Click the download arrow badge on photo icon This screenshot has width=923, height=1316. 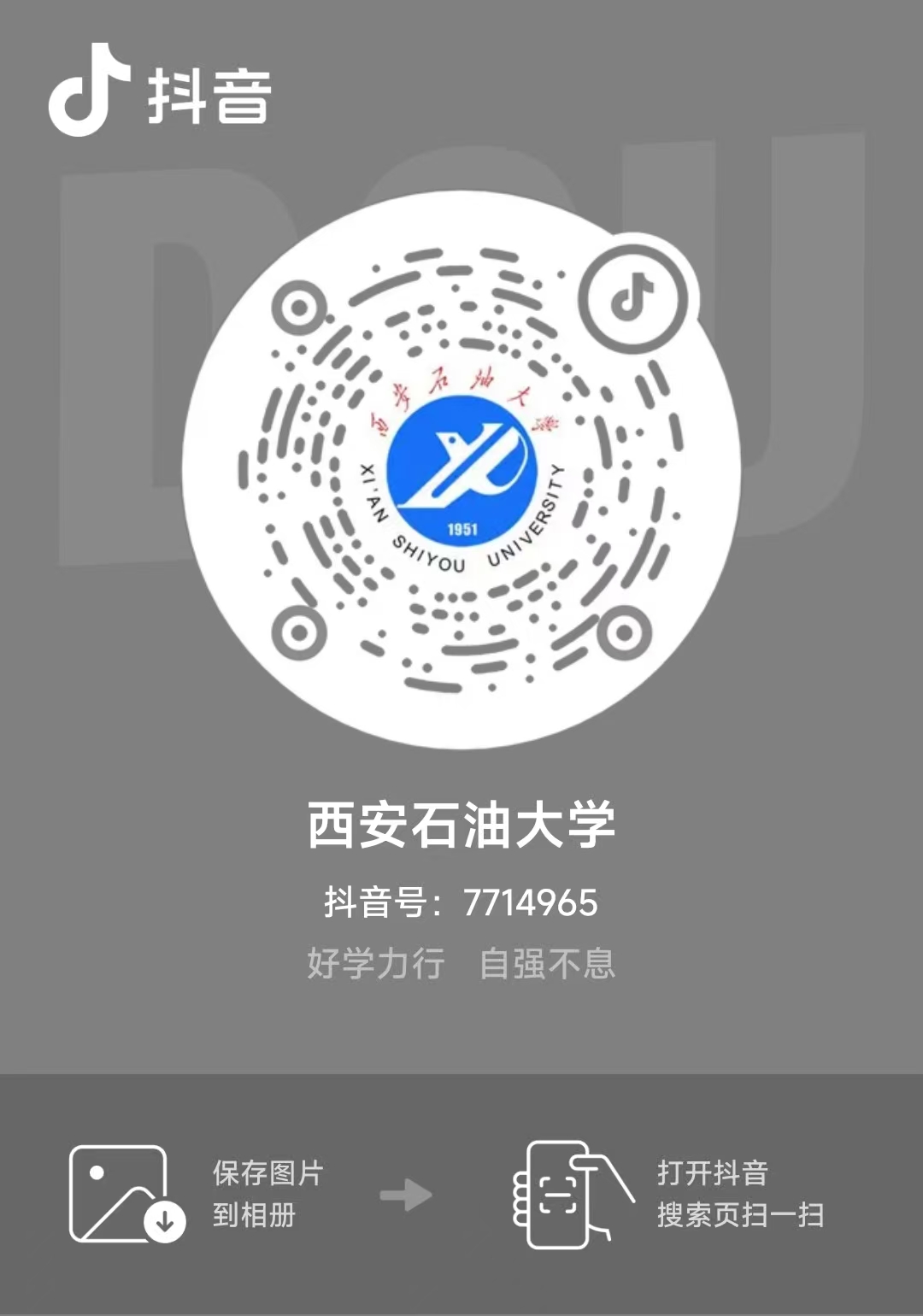(162, 1222)
